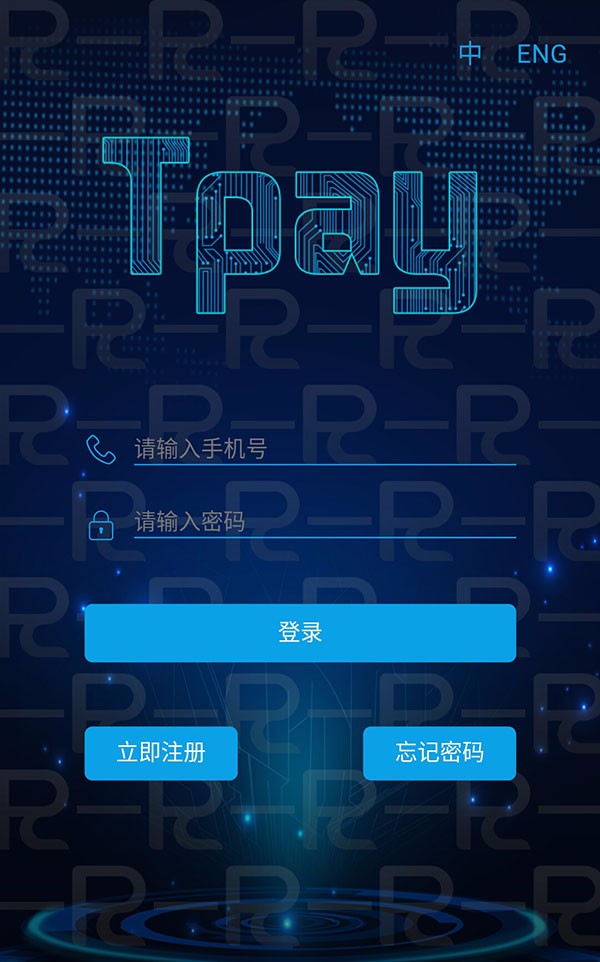Switch language to ENG
This screenshot has height=962, width=600.
[x=541, y=54]
